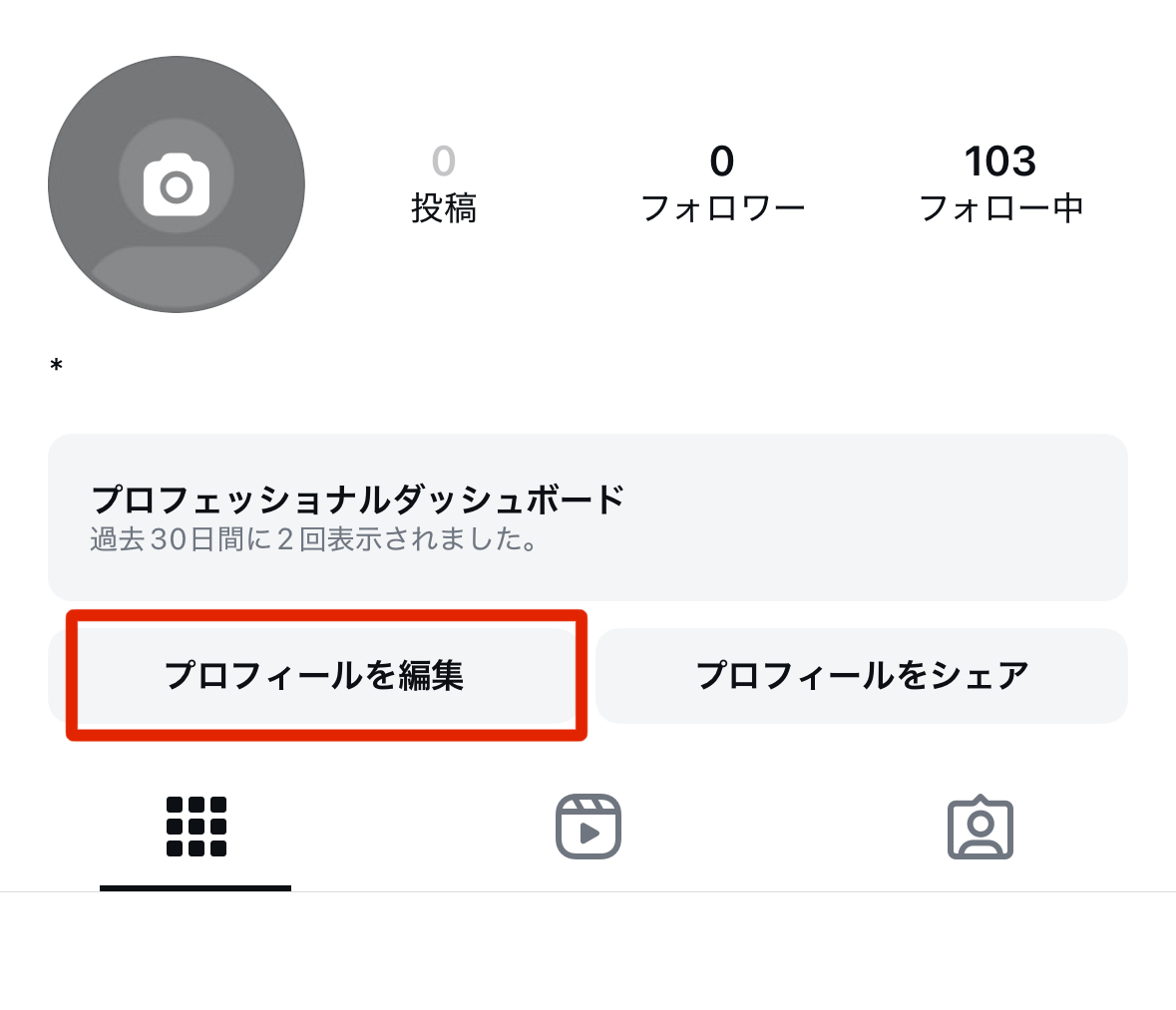The height and width of the screenshot is (1010, 1176).
Task: Open the professional dashboard card
Action: point(588,516)
